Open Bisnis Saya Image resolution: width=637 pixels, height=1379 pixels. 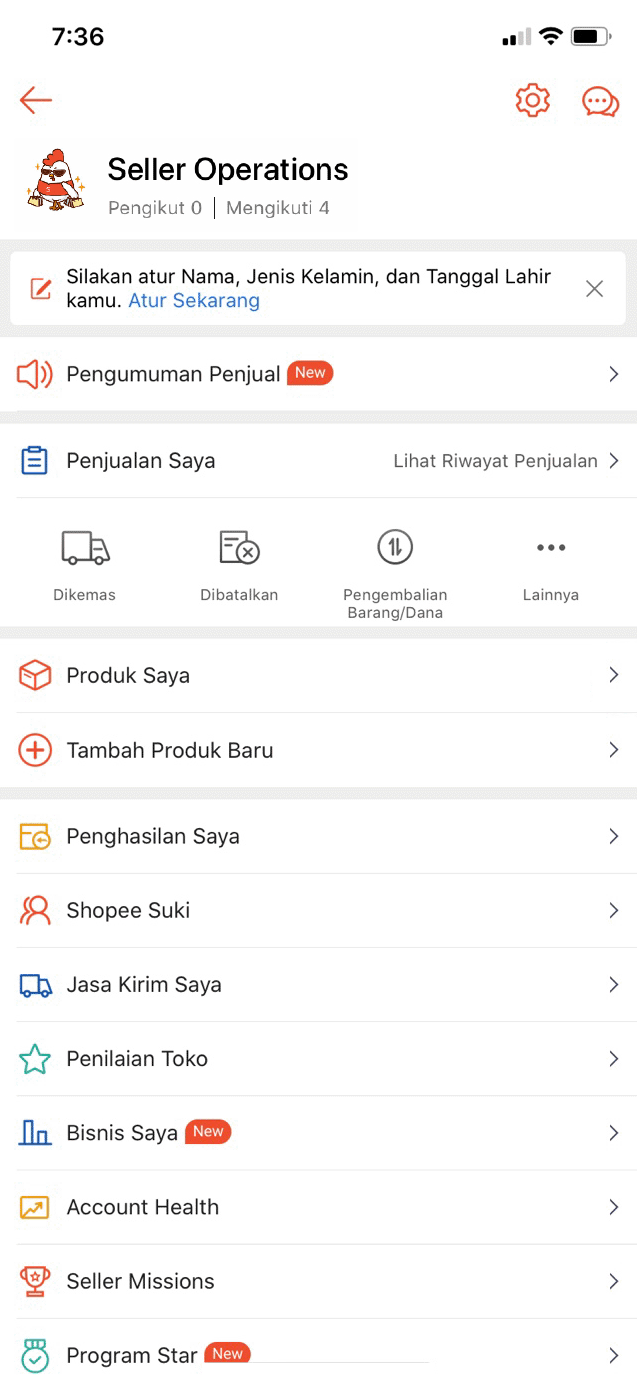318,1133
